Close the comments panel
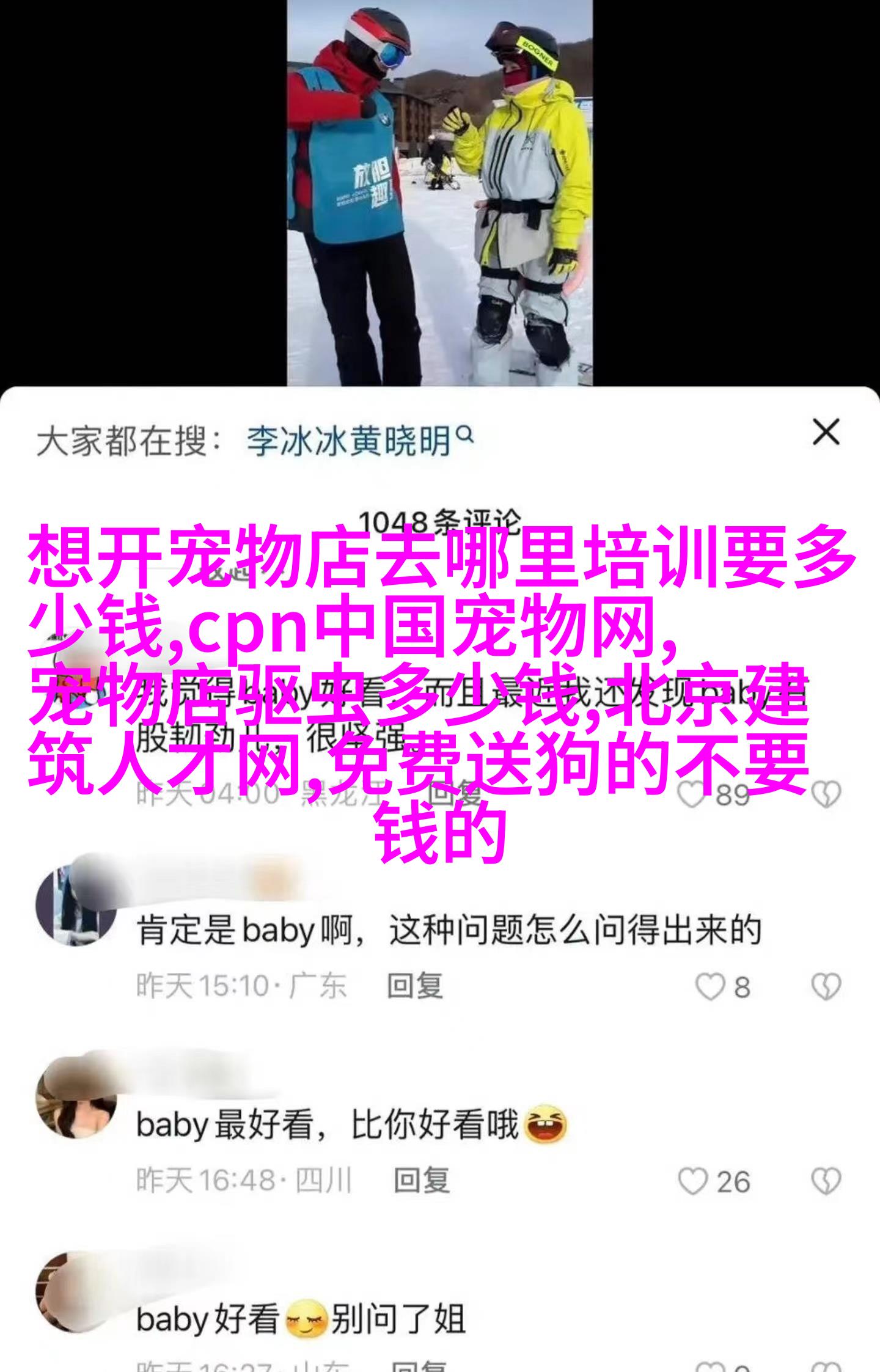The height and width of the screenshot is (1372, 880). click(826, 433)
